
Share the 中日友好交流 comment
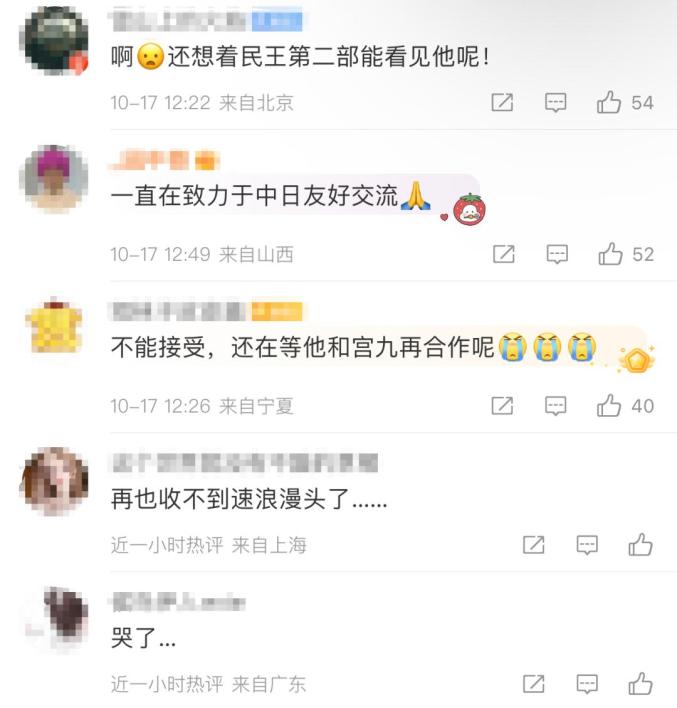point(503,254)
